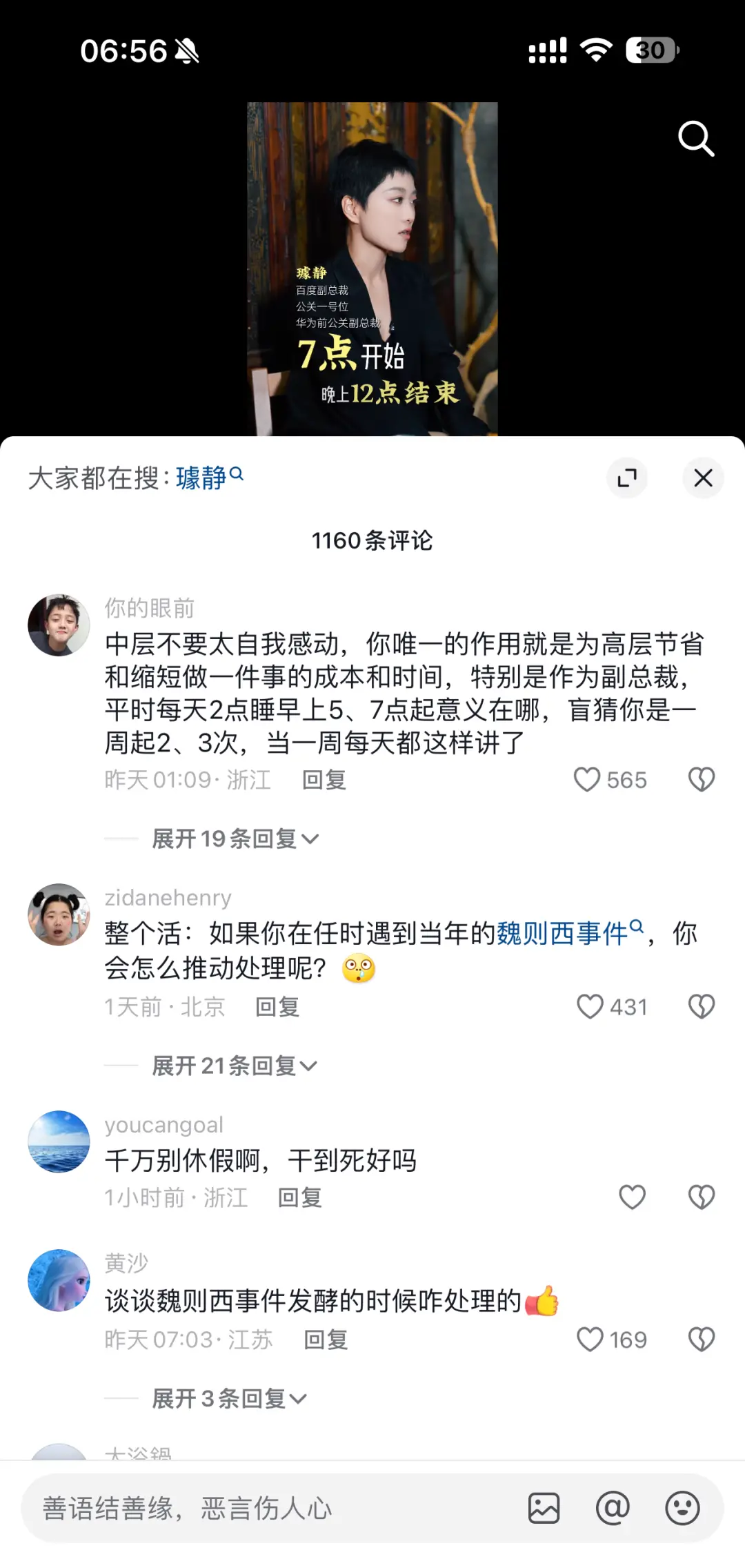
Task: Tap the dislike icon on 你的眼前's comment
Action: [700, 778]
